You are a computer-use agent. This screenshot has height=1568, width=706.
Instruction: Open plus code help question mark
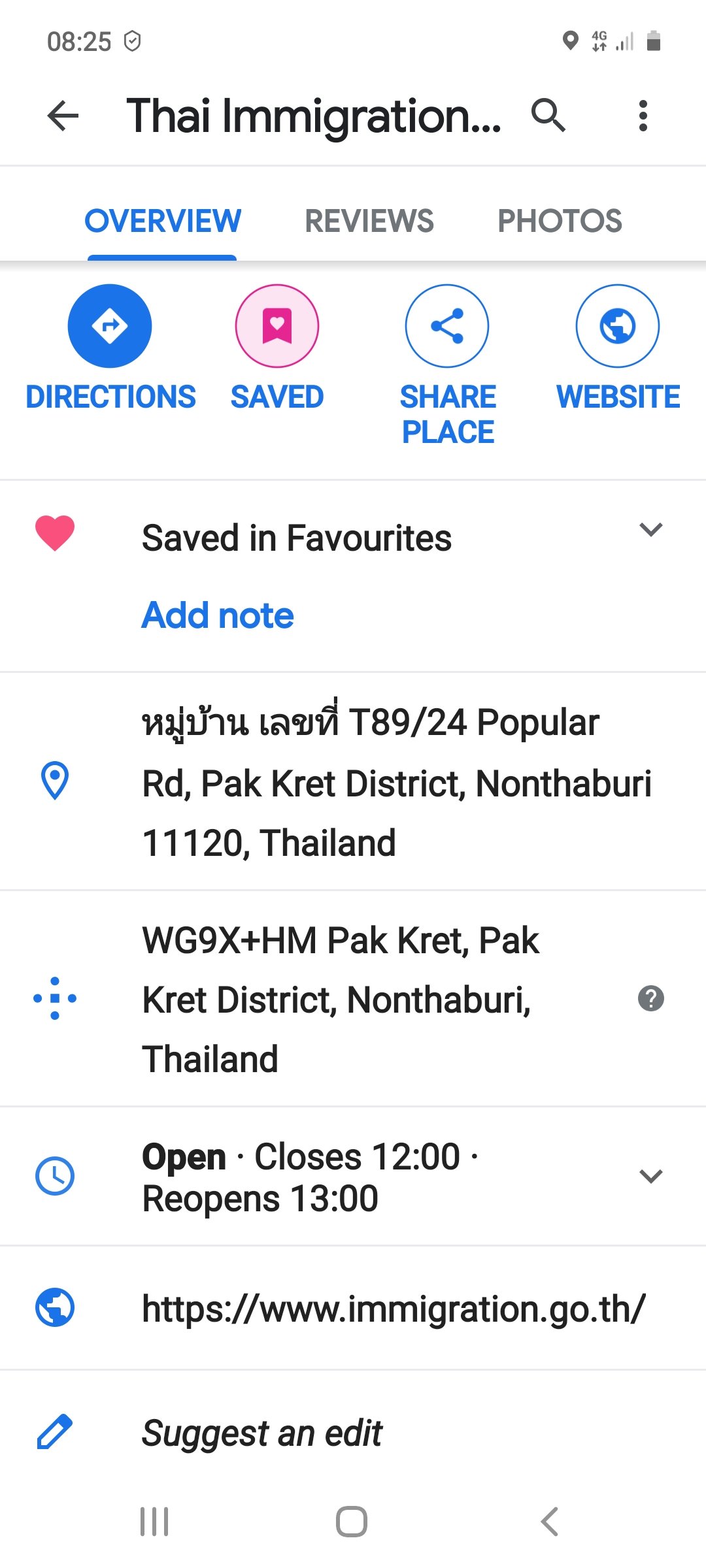coord(651,998)
